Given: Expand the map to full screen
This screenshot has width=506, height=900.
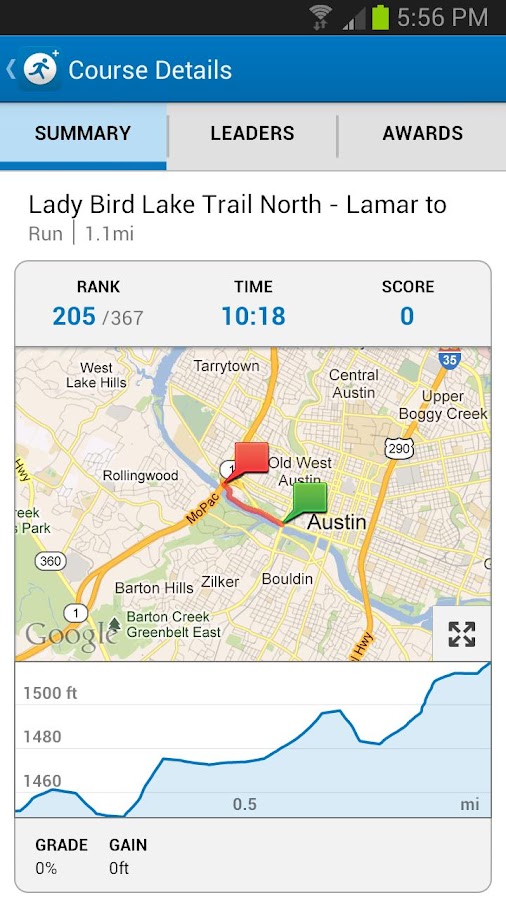Looking at the screenshot, I should pos(461,634).
